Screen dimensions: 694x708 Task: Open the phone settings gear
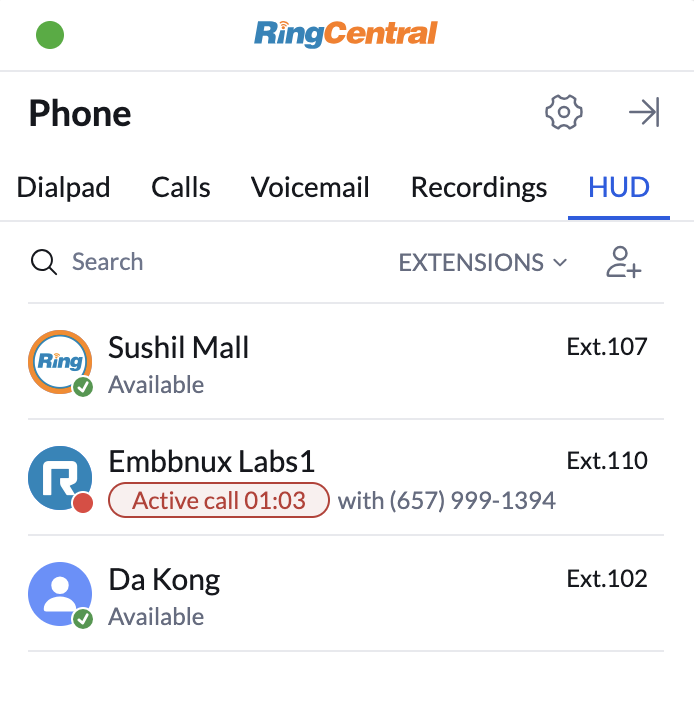point(564,113)
